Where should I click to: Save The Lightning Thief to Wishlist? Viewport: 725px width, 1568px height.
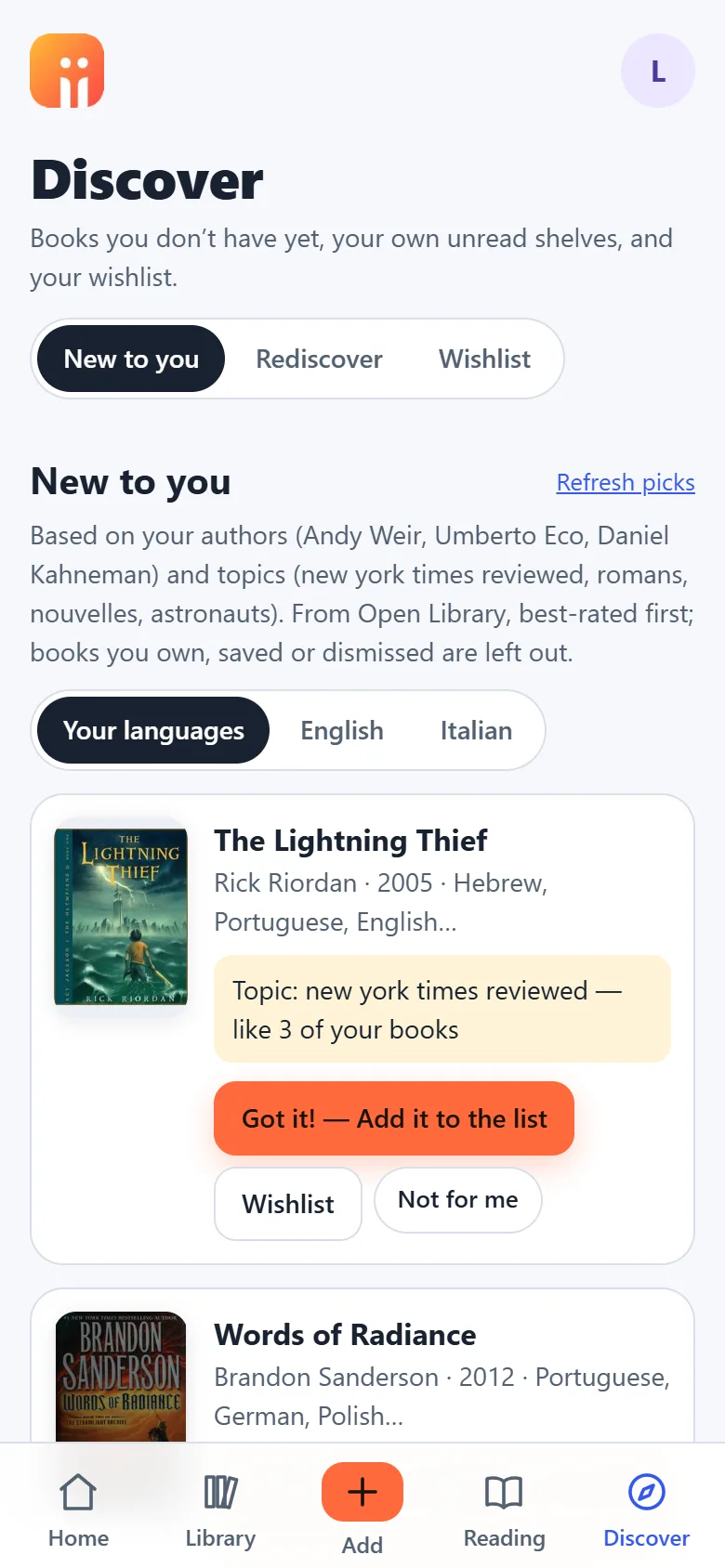pos(288,1204)
